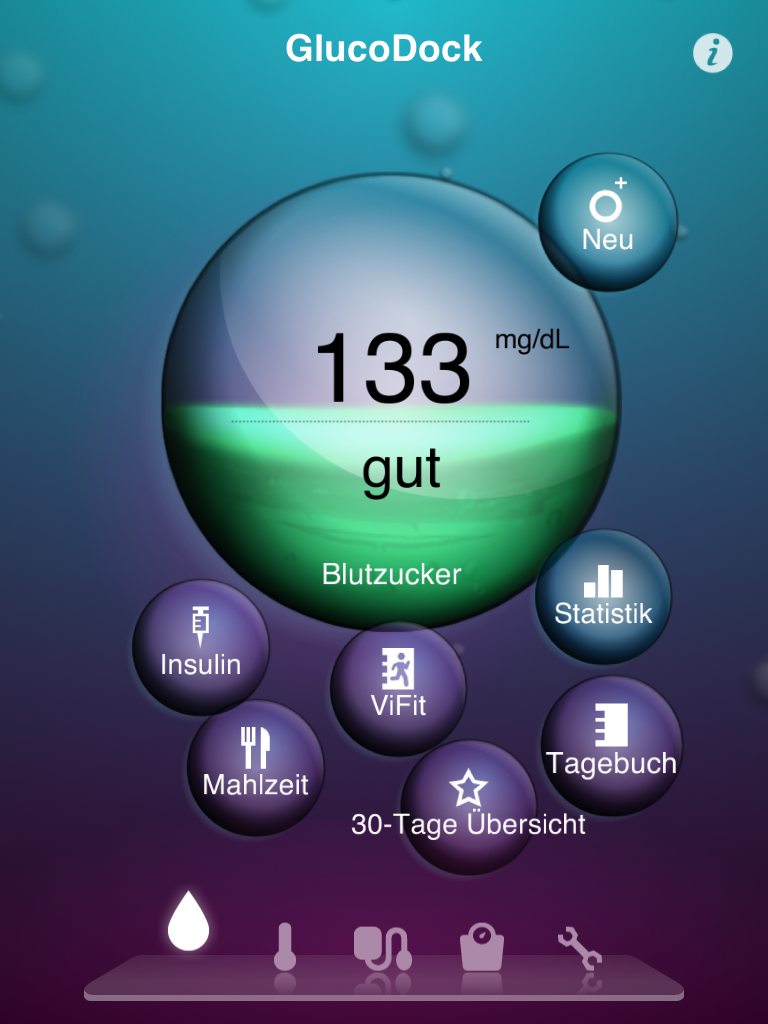This screenshot has width=768, height=1024.
Task: Open the body weight scale module icon
Action: (485, 945)
